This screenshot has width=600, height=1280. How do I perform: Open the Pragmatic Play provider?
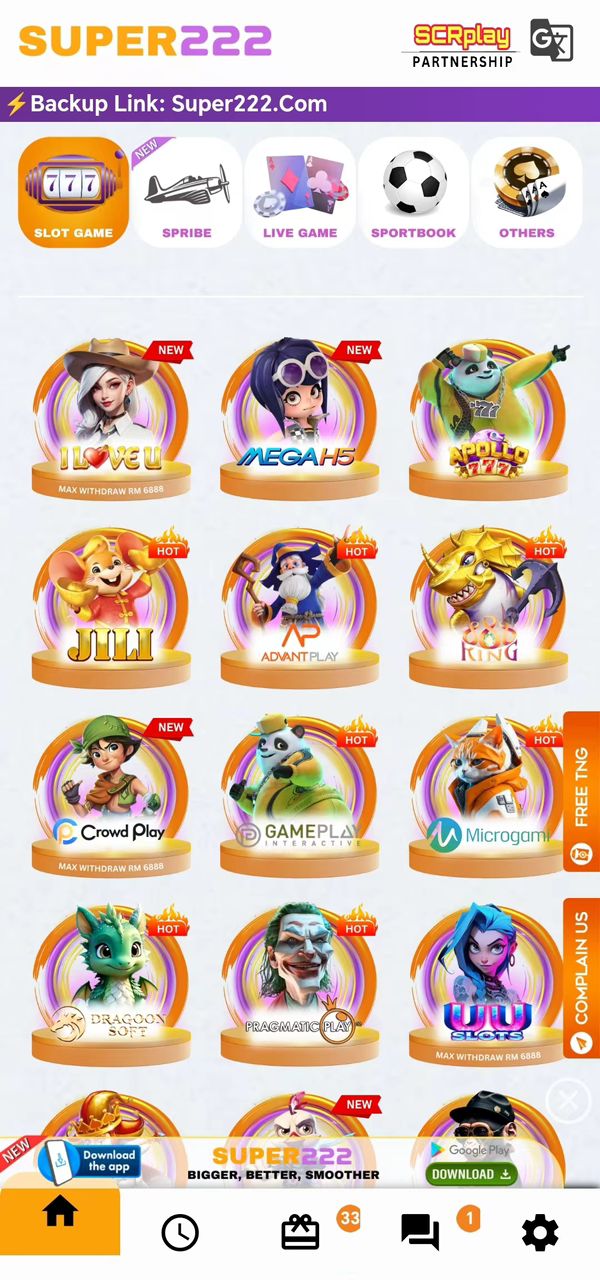tap(300, 985)
